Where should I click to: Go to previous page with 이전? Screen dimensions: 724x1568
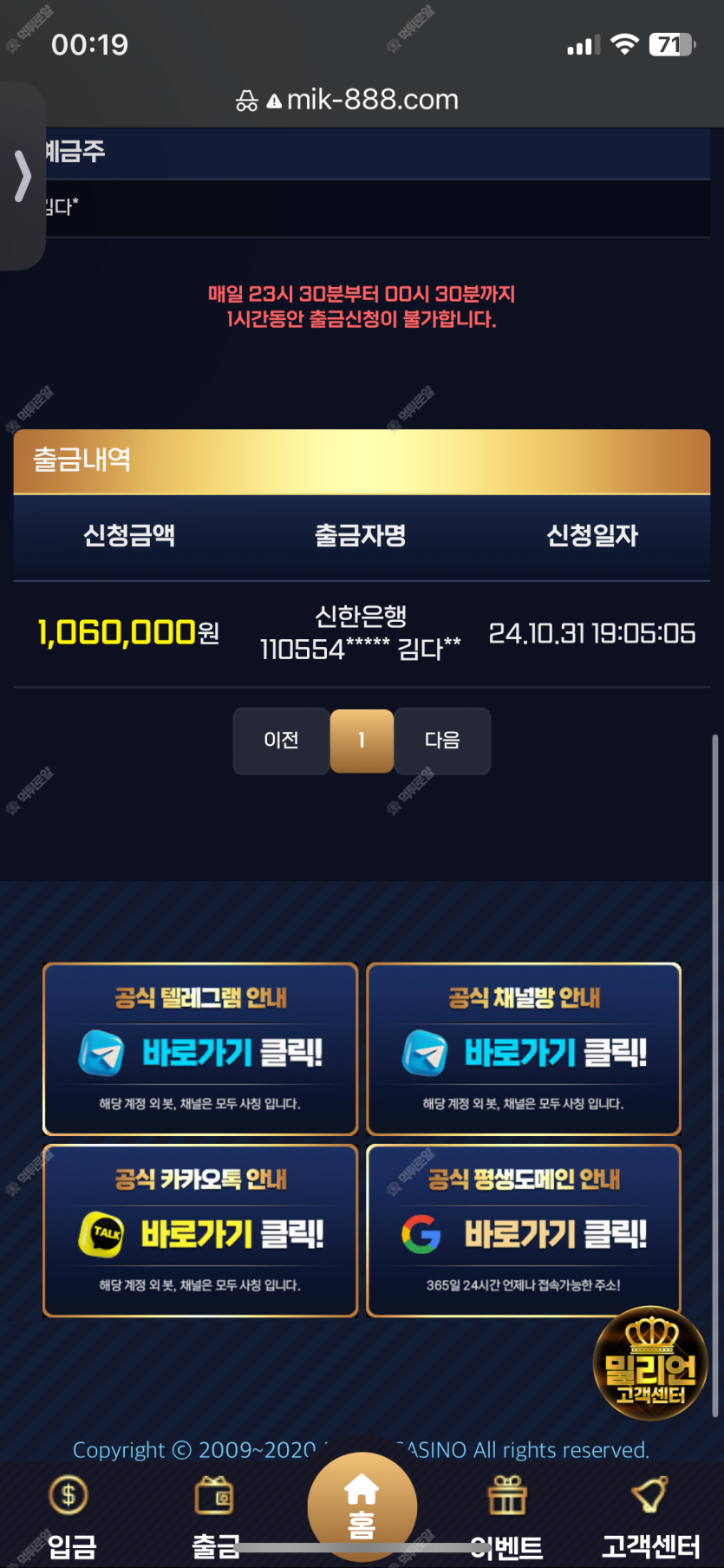tap(281, 740)
